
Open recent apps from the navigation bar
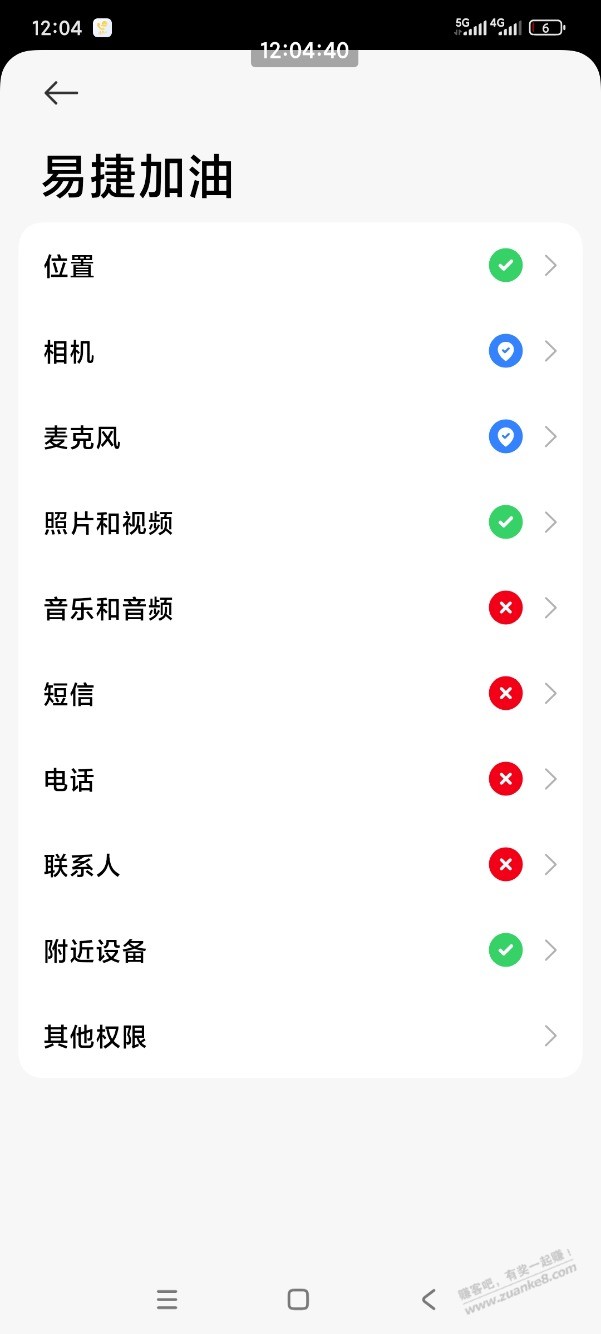click(x=167, y=1299)
